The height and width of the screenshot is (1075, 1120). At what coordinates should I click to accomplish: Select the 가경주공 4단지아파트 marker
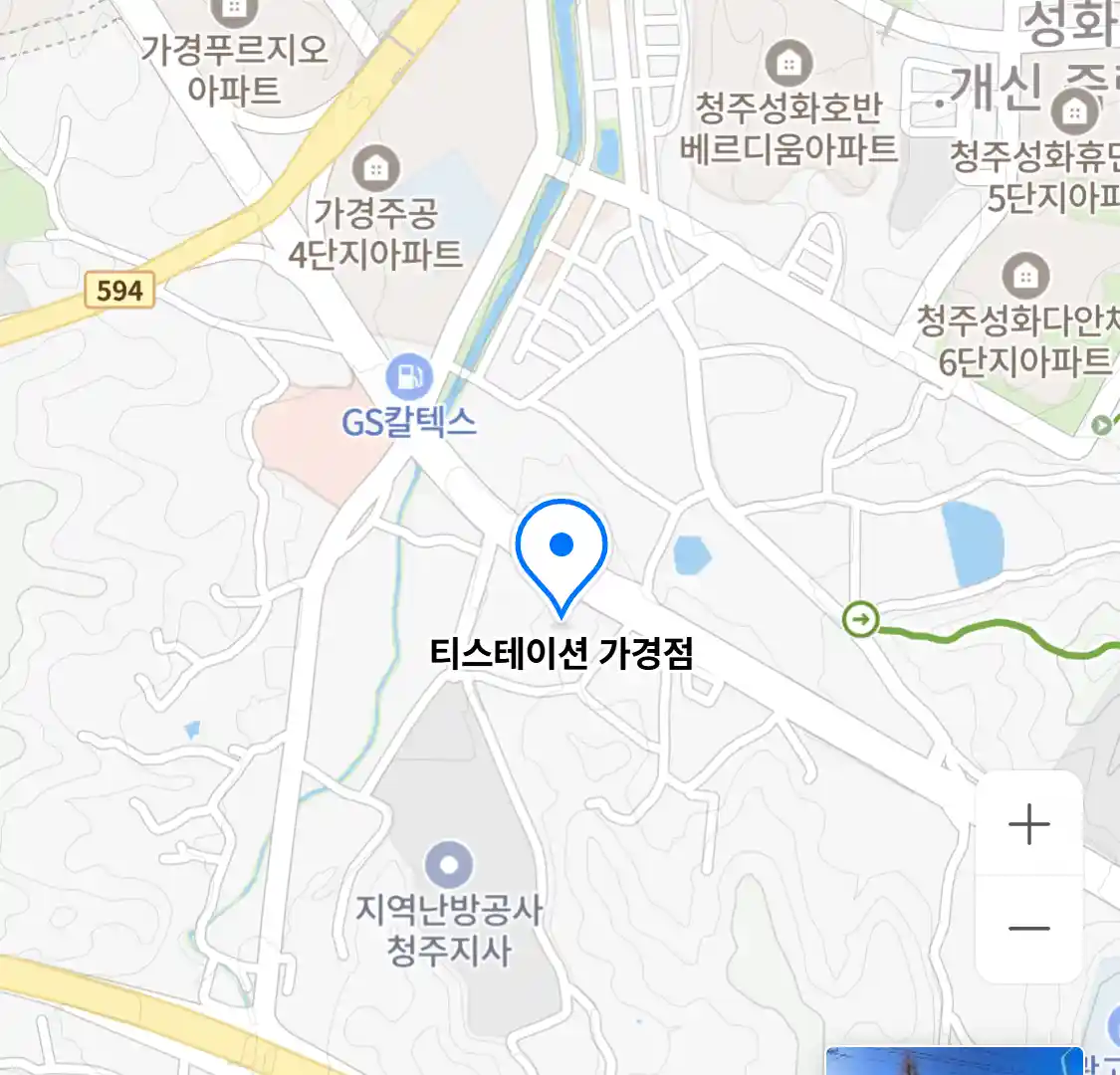pyautogui.click(x=376, y=168)
